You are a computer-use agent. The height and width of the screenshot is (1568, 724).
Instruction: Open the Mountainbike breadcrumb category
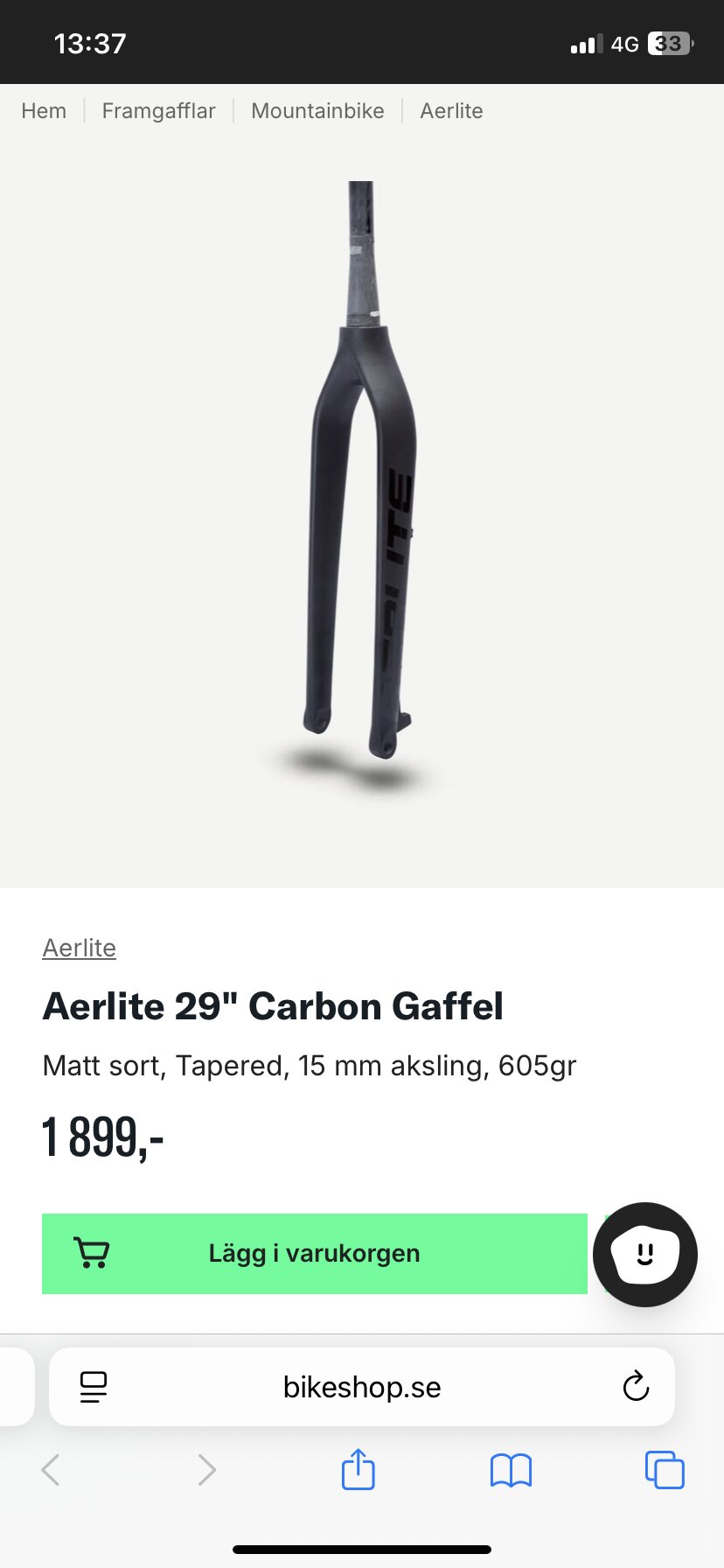317,111
